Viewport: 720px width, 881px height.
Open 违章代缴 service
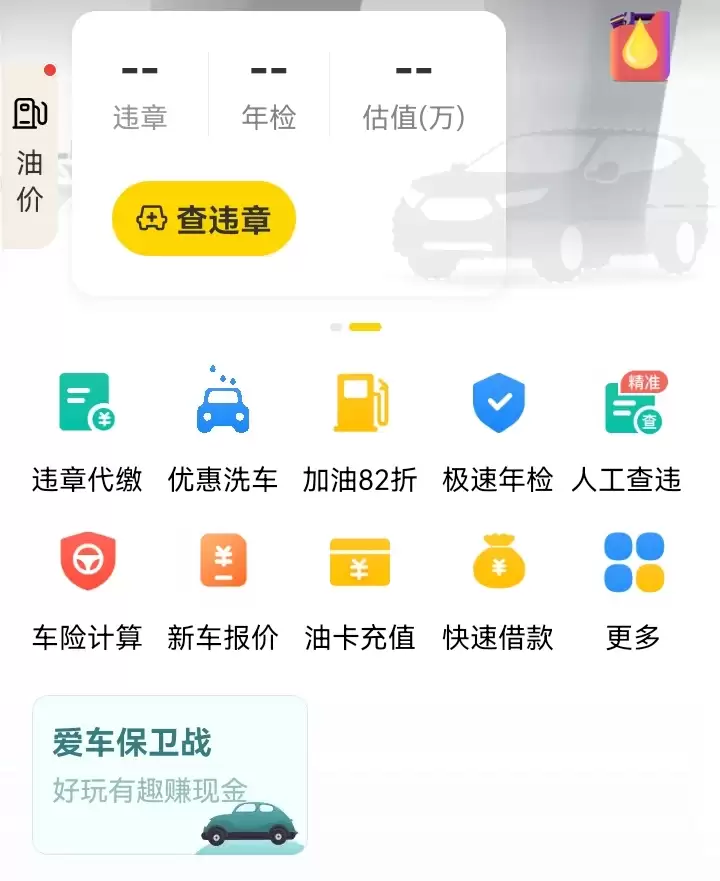(x=87, y=430)
